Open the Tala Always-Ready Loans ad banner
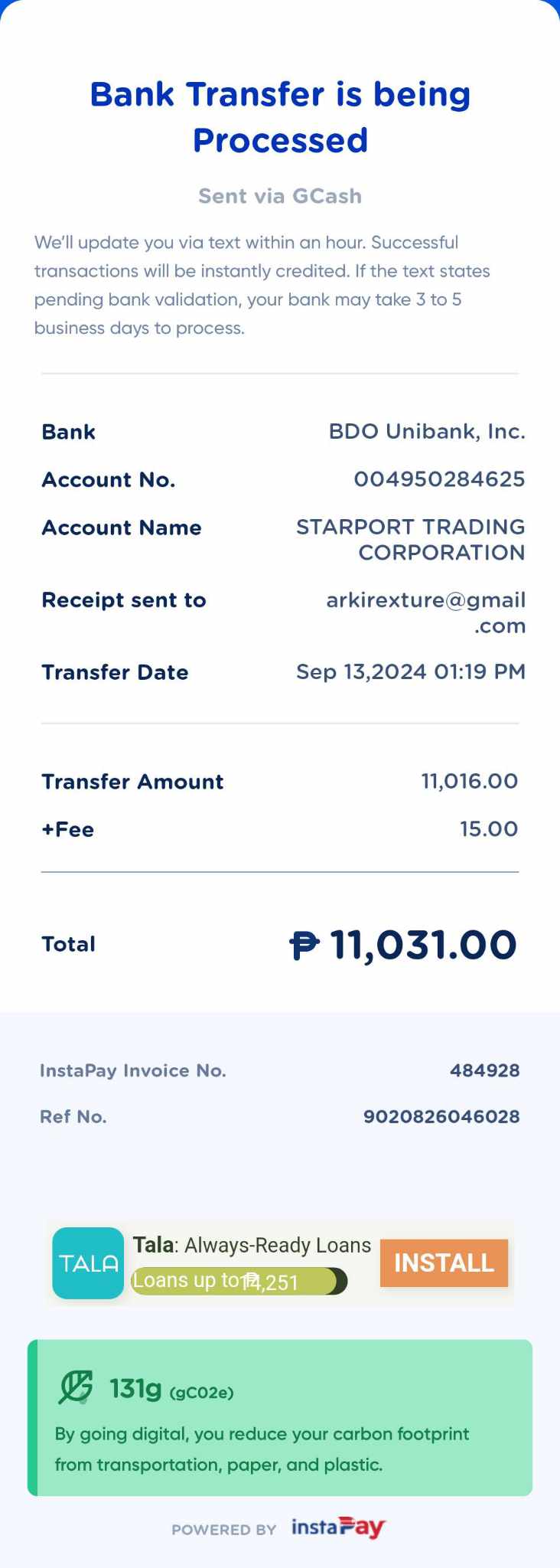The height and width of the screenshot is (1568, 560). pyautogui.click(x=251, y=1246)
